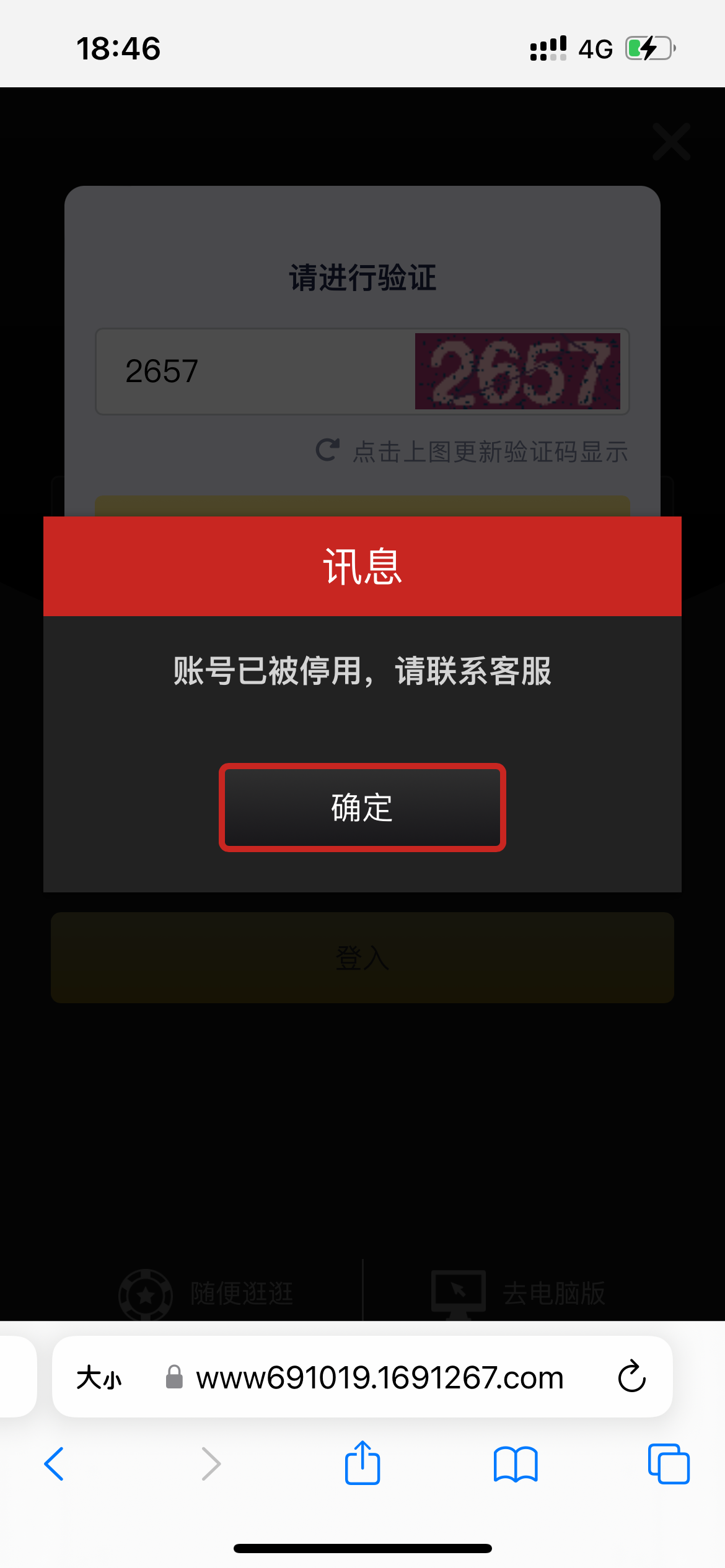Tap the padlock icon in address bar
The image size is (725, 1568).
tap(174, 1378)
